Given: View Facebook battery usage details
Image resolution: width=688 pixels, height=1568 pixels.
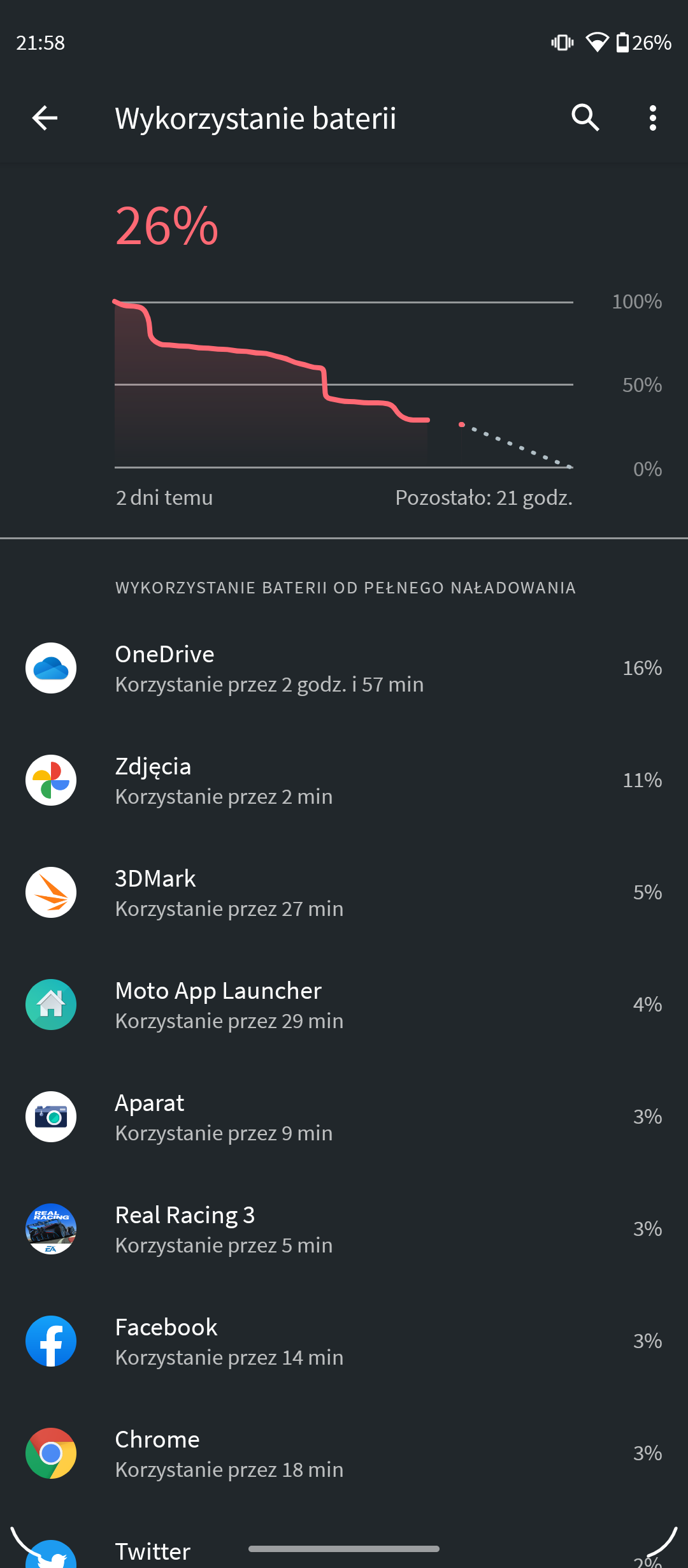Looking at the screenshot, I should tap(344, 1341).
